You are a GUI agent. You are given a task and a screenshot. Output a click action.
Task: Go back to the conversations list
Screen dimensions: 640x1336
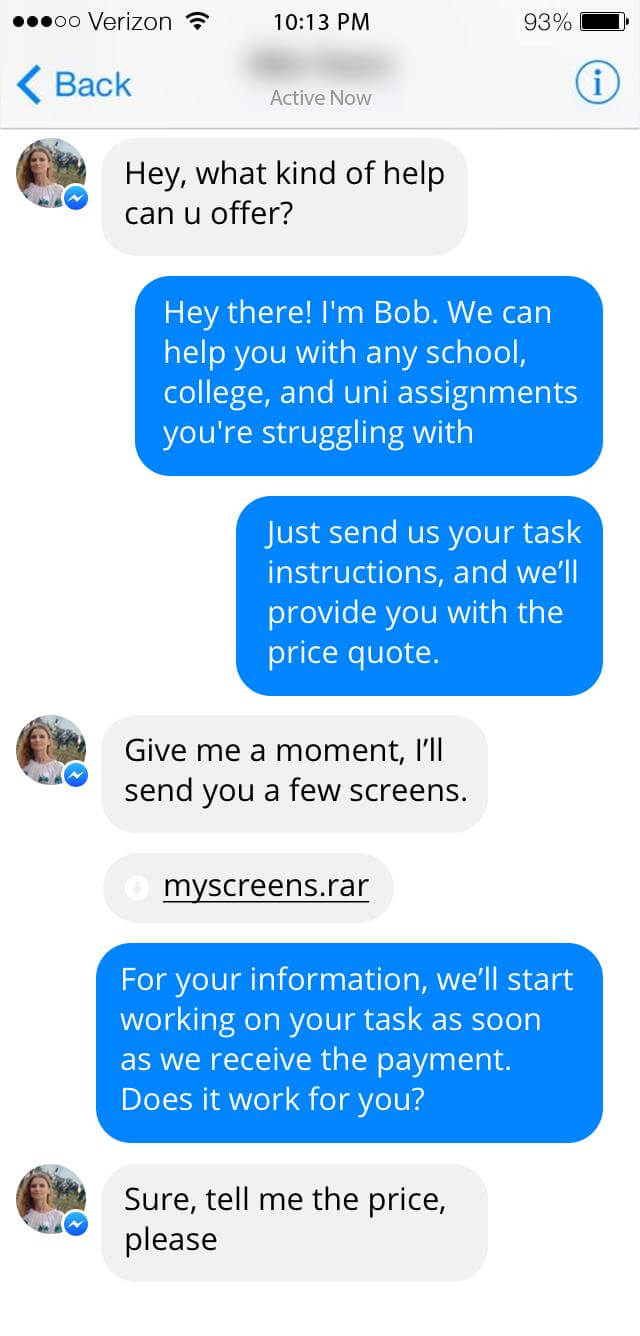(74, 85)
